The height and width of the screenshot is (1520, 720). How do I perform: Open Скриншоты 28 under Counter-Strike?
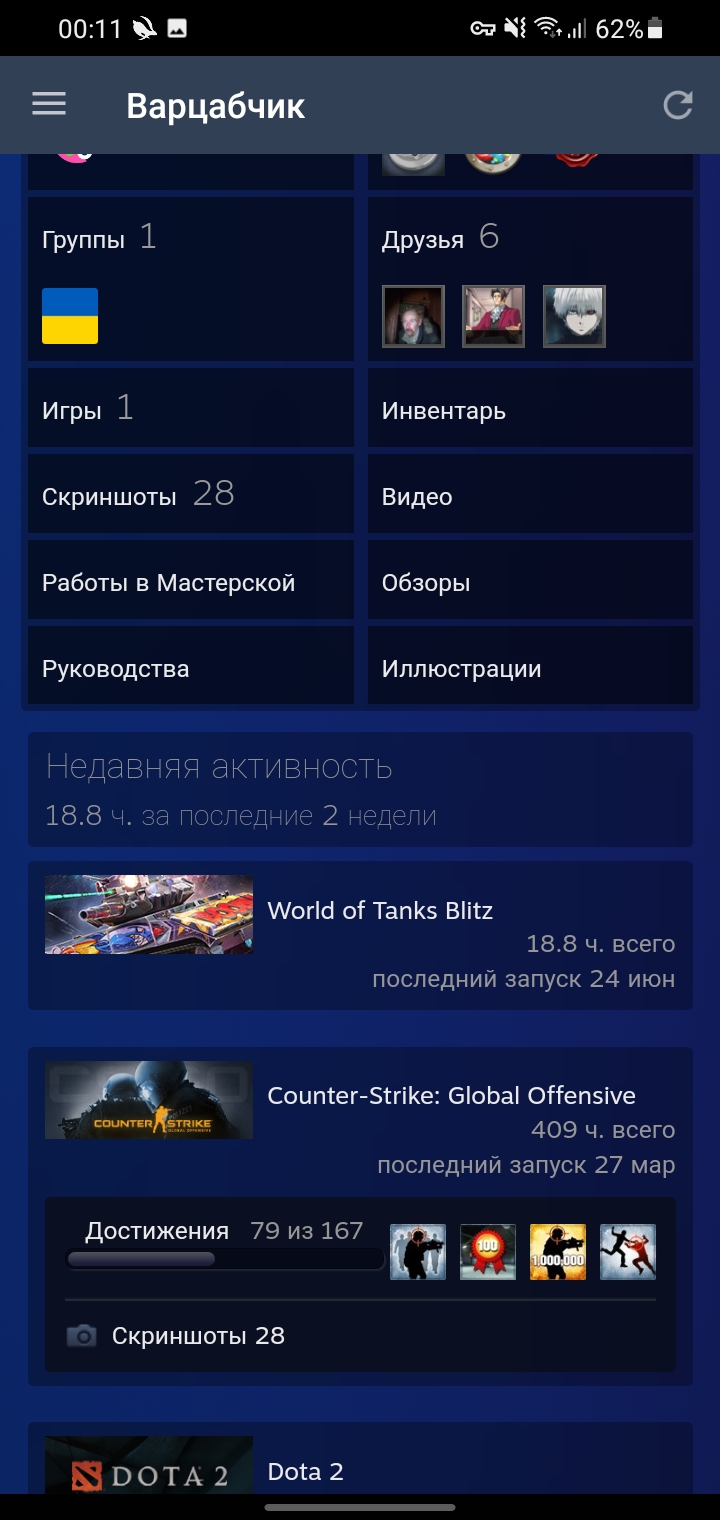[x=198, y=1335]
